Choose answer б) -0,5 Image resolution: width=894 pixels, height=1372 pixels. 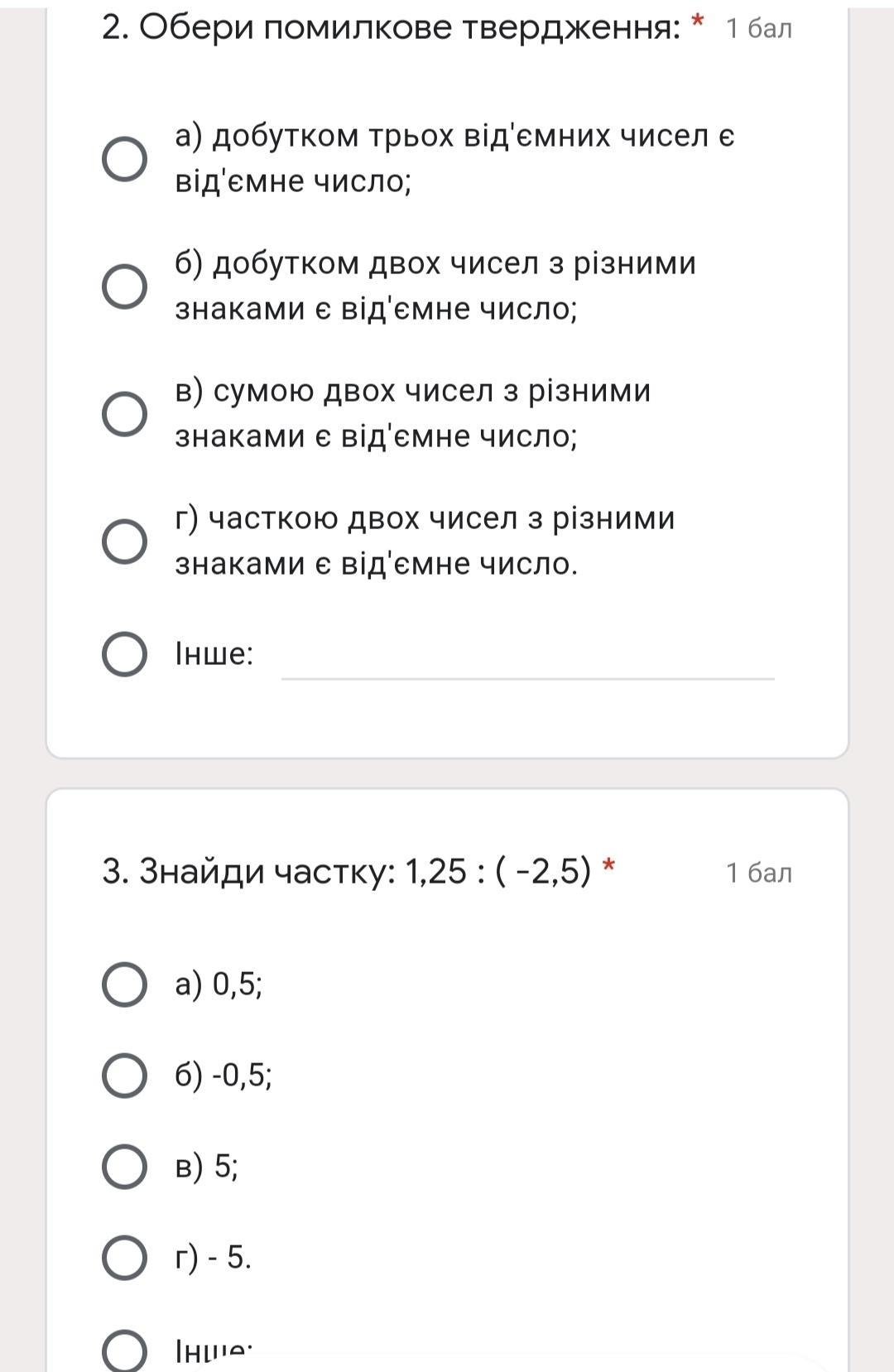(124, 1076)
